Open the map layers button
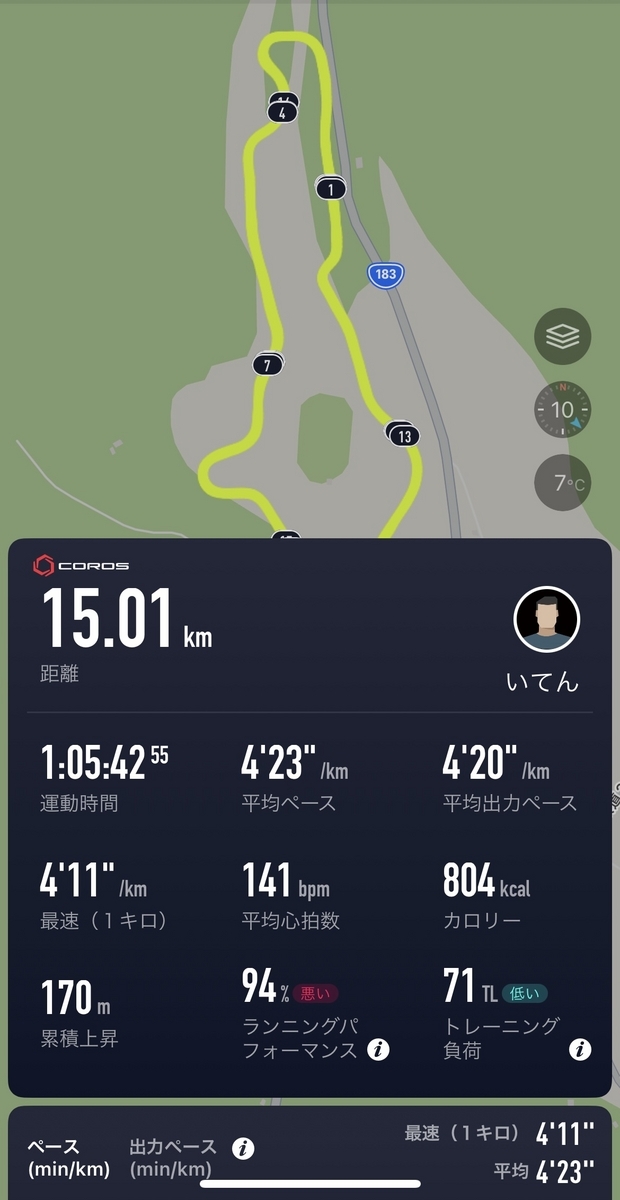Viewport: 620px width, 1200px height. coord(562,337)
